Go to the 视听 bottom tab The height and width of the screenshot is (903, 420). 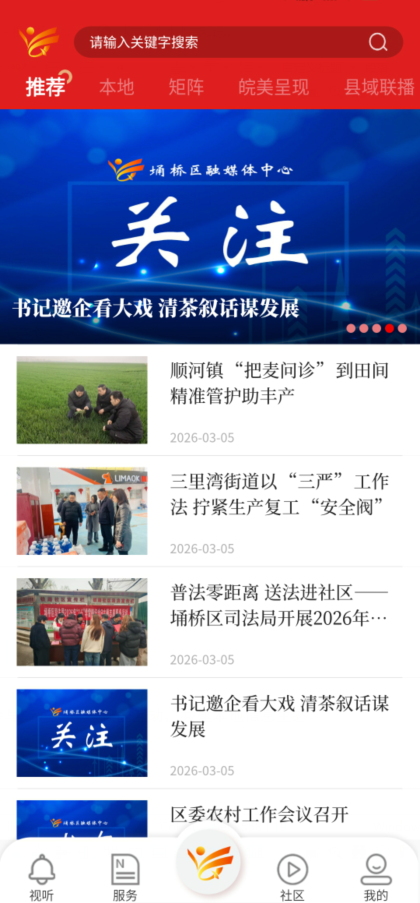(x=41, y=877)
